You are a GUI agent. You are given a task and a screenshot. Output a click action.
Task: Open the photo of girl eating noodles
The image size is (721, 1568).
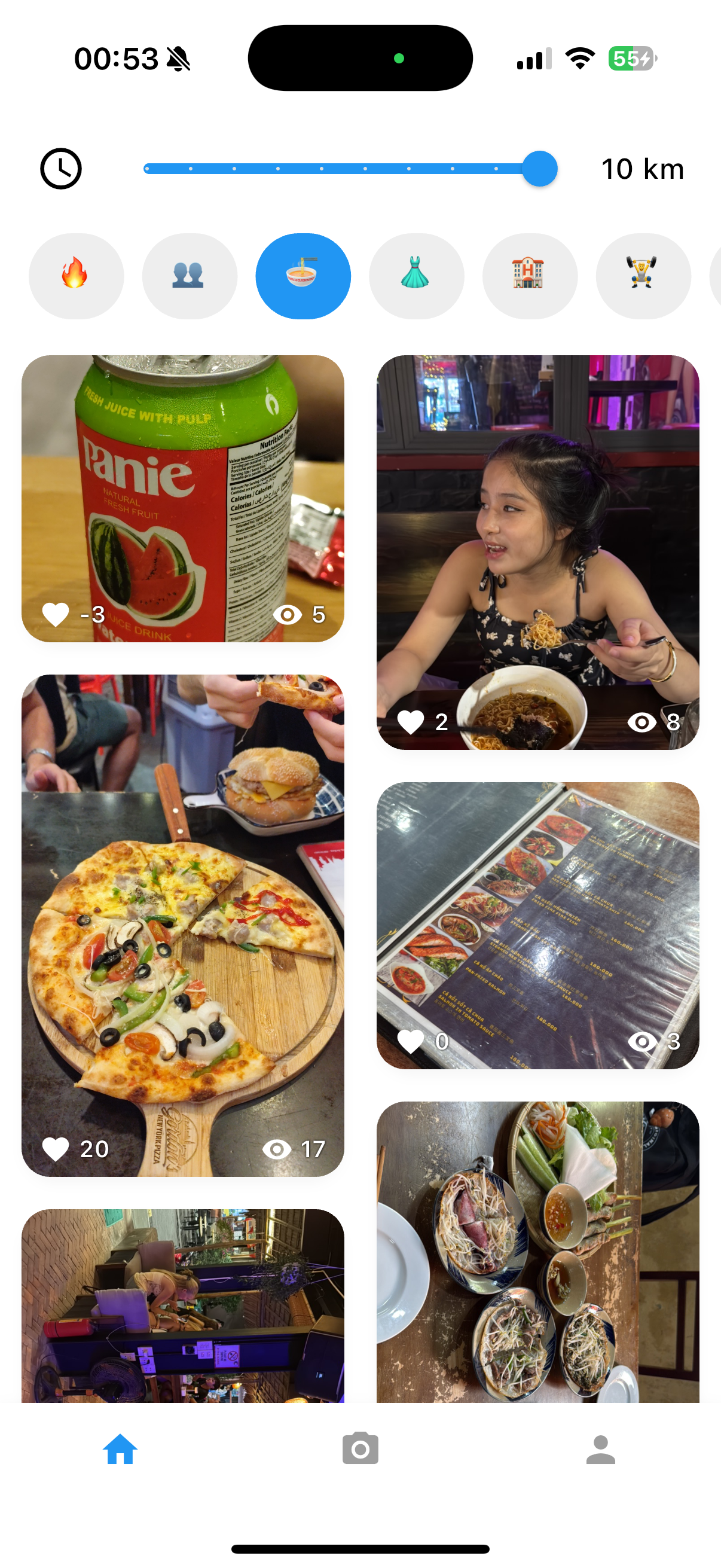click(538, 536)
